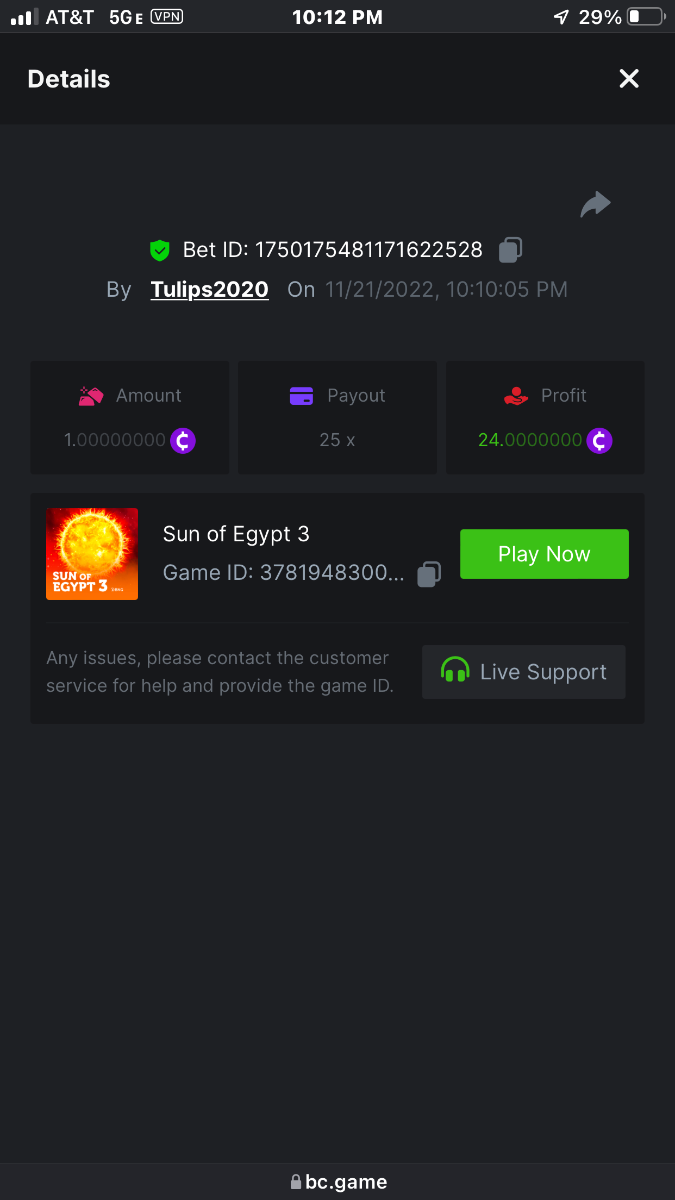The image size is (675, 1200).
Task: Play Sun of Egypt 3 now
Action: pyautogui.click(x=544, y=554)
